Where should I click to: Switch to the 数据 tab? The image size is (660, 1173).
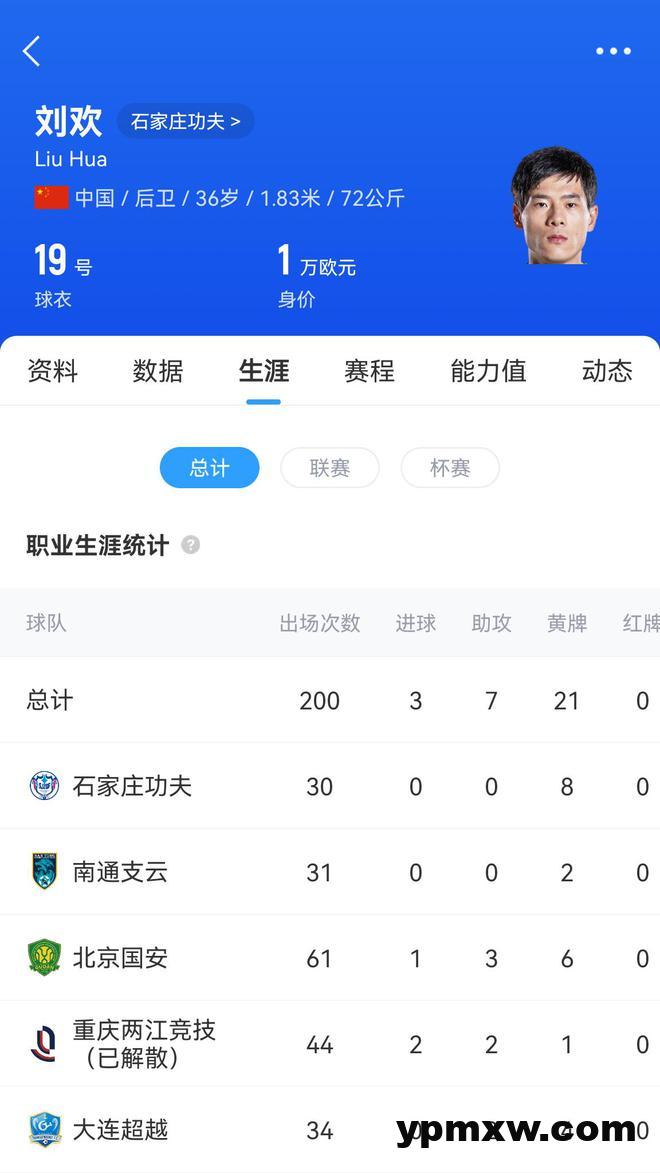[x=158, y=371]
